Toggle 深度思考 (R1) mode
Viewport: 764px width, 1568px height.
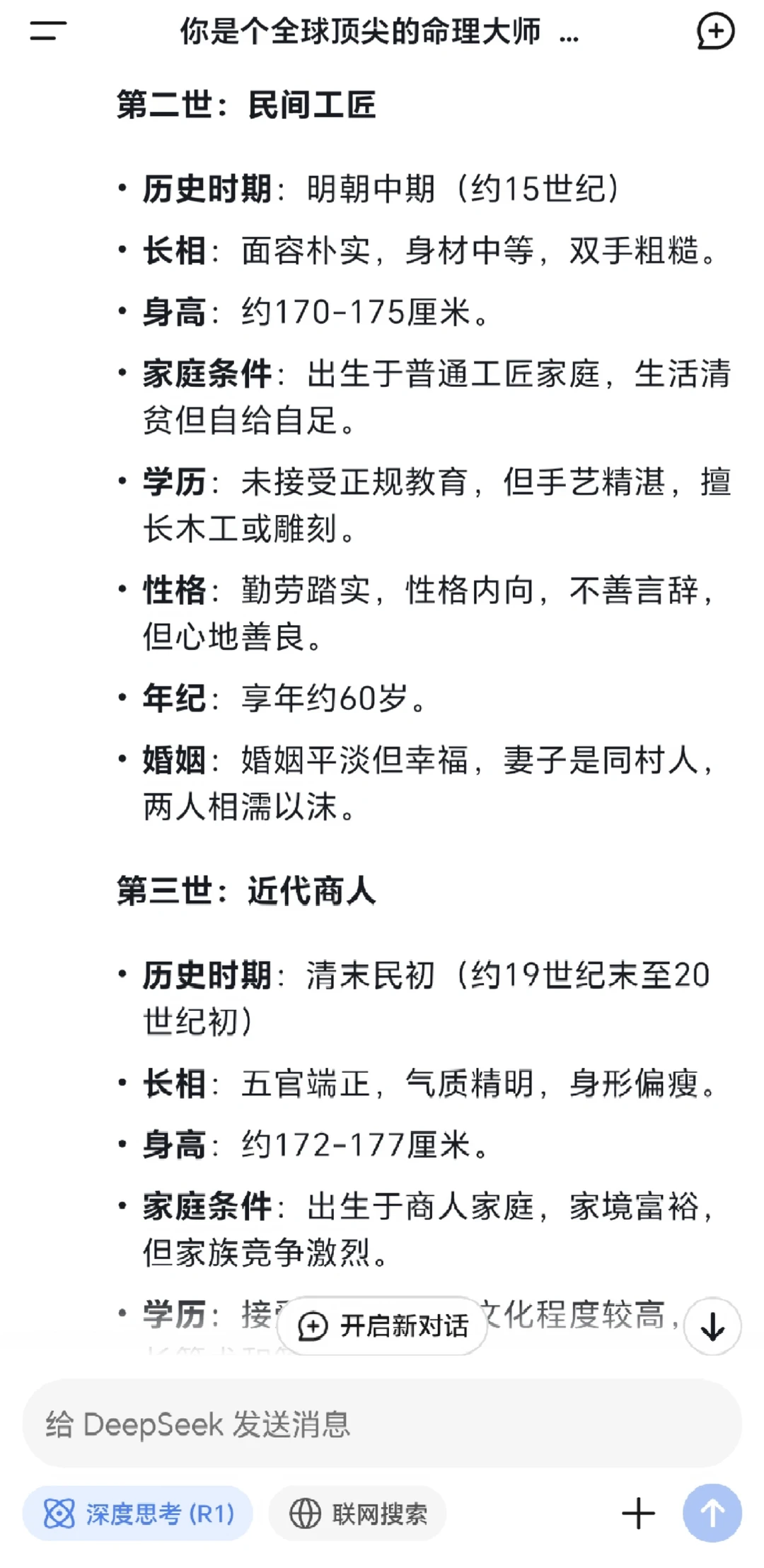(138, 1514)
